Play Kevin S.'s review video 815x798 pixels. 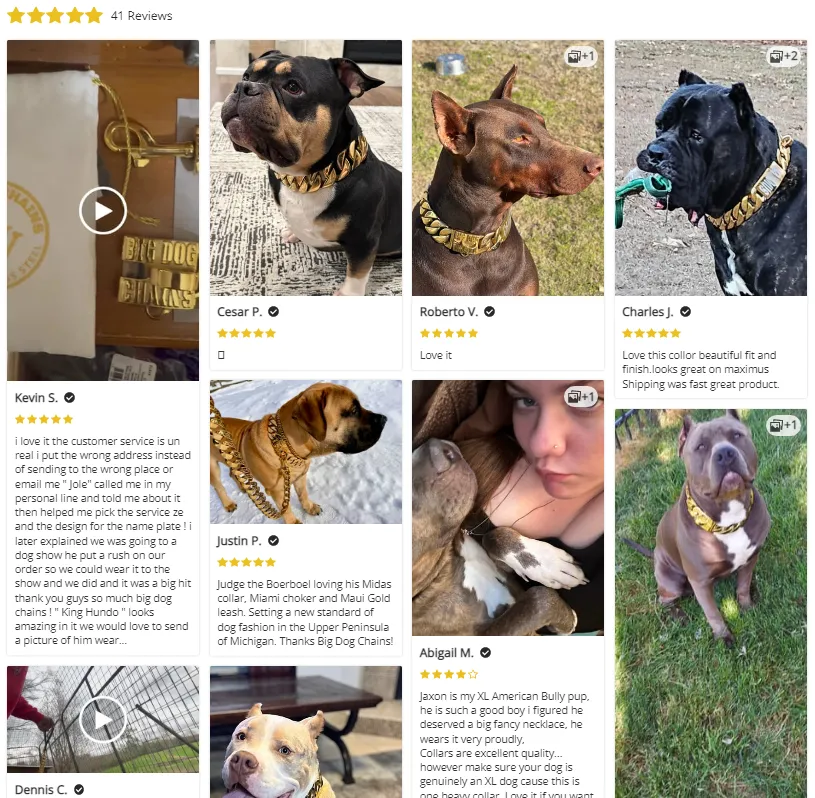[x=103, y=211]
